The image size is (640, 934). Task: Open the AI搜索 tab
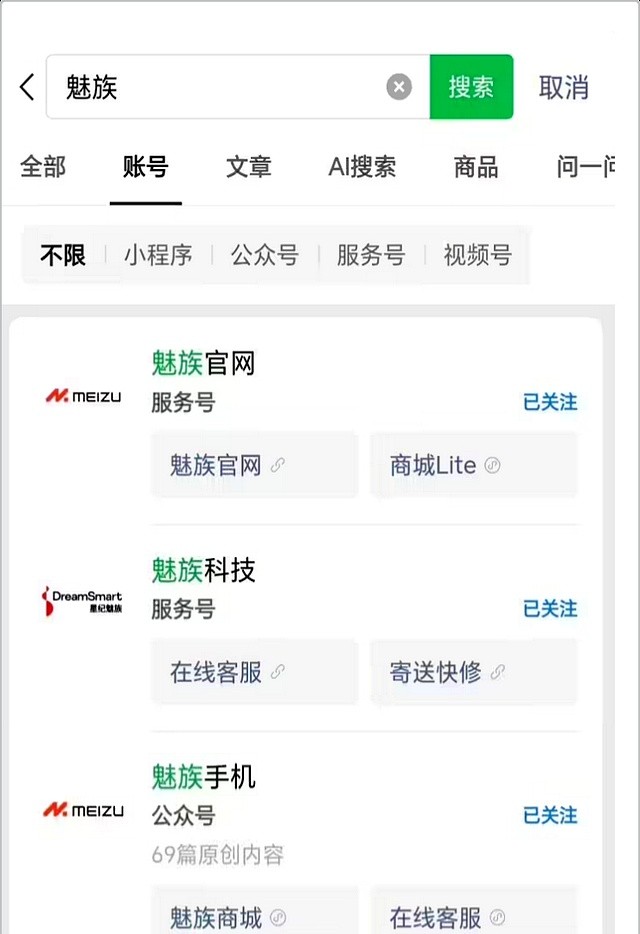click(x=362, y=167)
